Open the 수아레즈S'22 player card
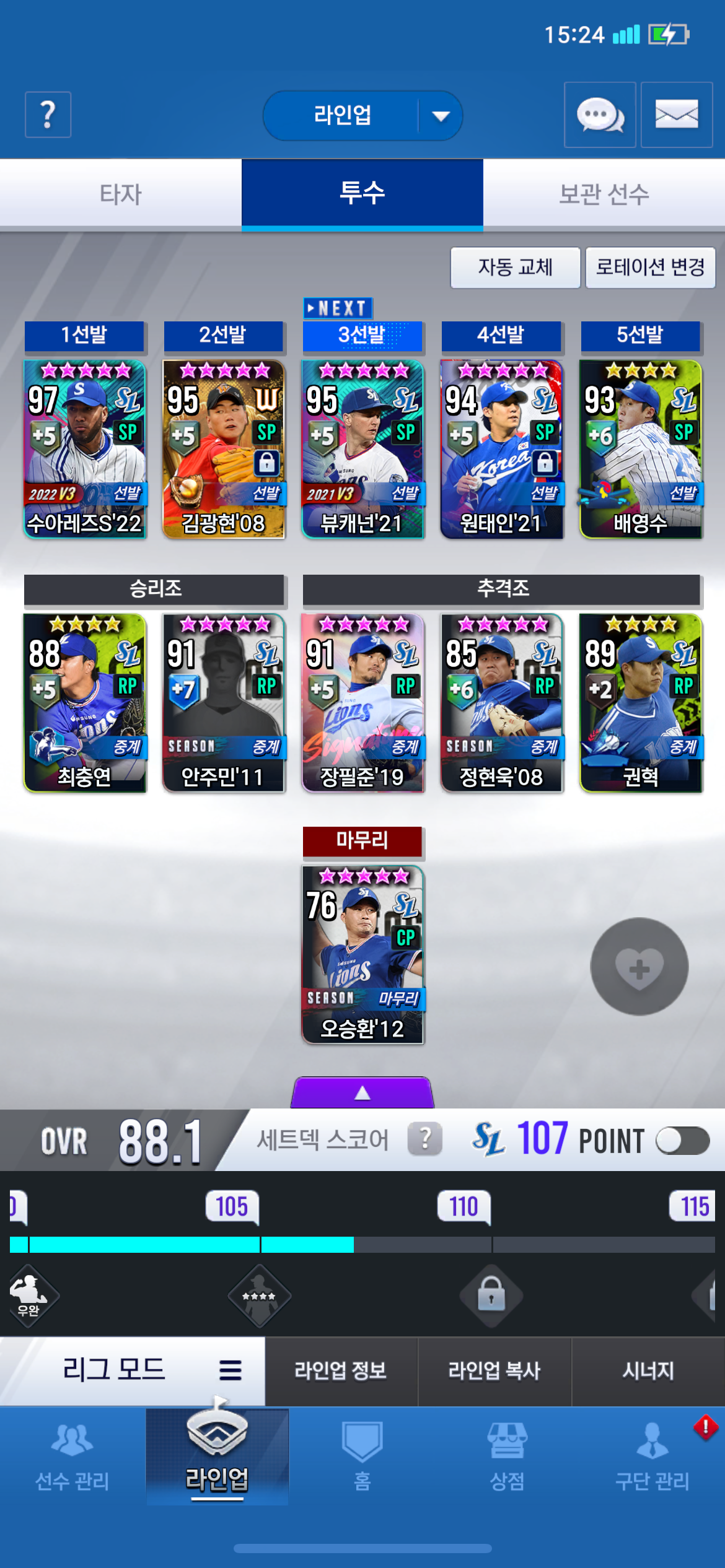 pyautogui.click(x=85, y=449)
